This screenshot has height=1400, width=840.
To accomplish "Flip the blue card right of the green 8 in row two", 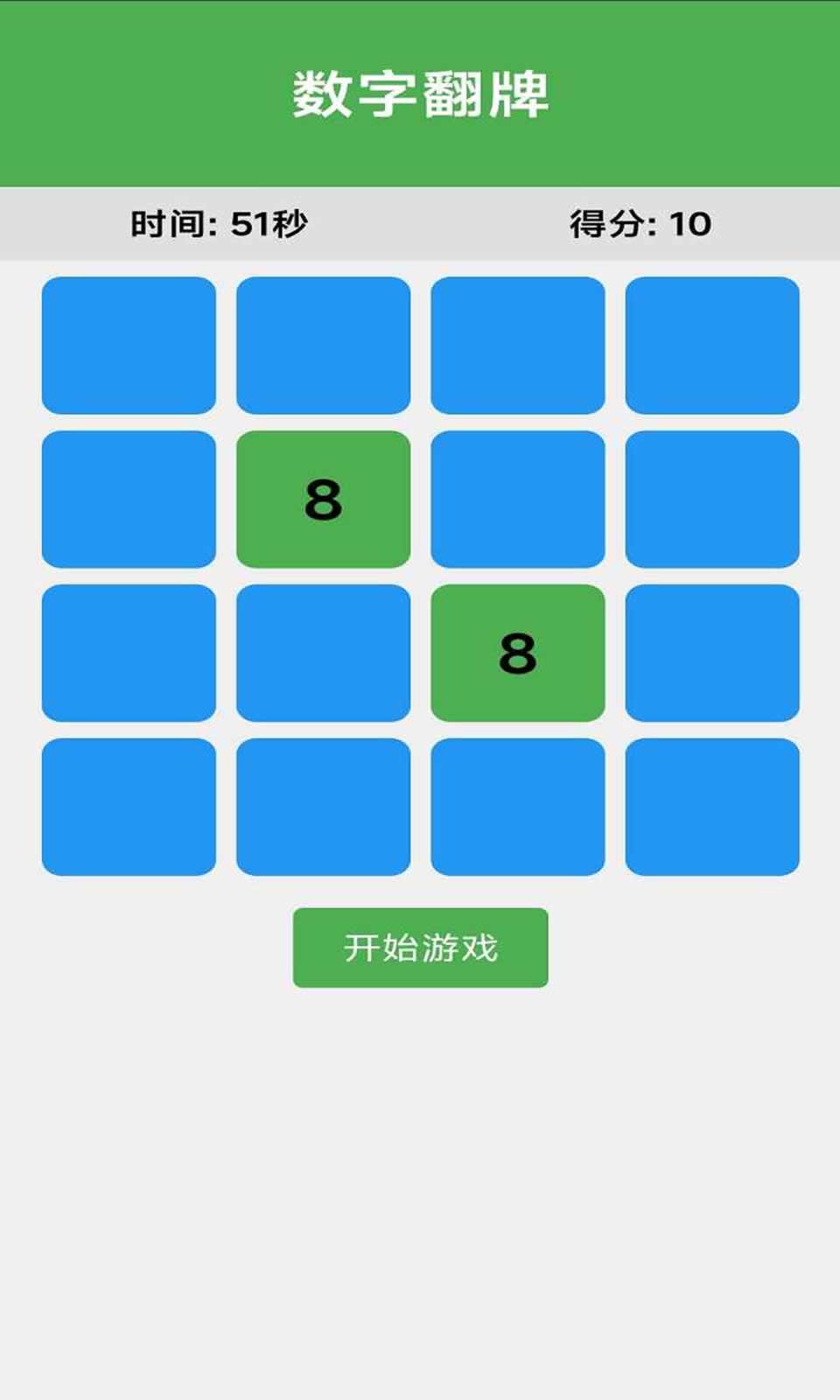I will (517, 499).
